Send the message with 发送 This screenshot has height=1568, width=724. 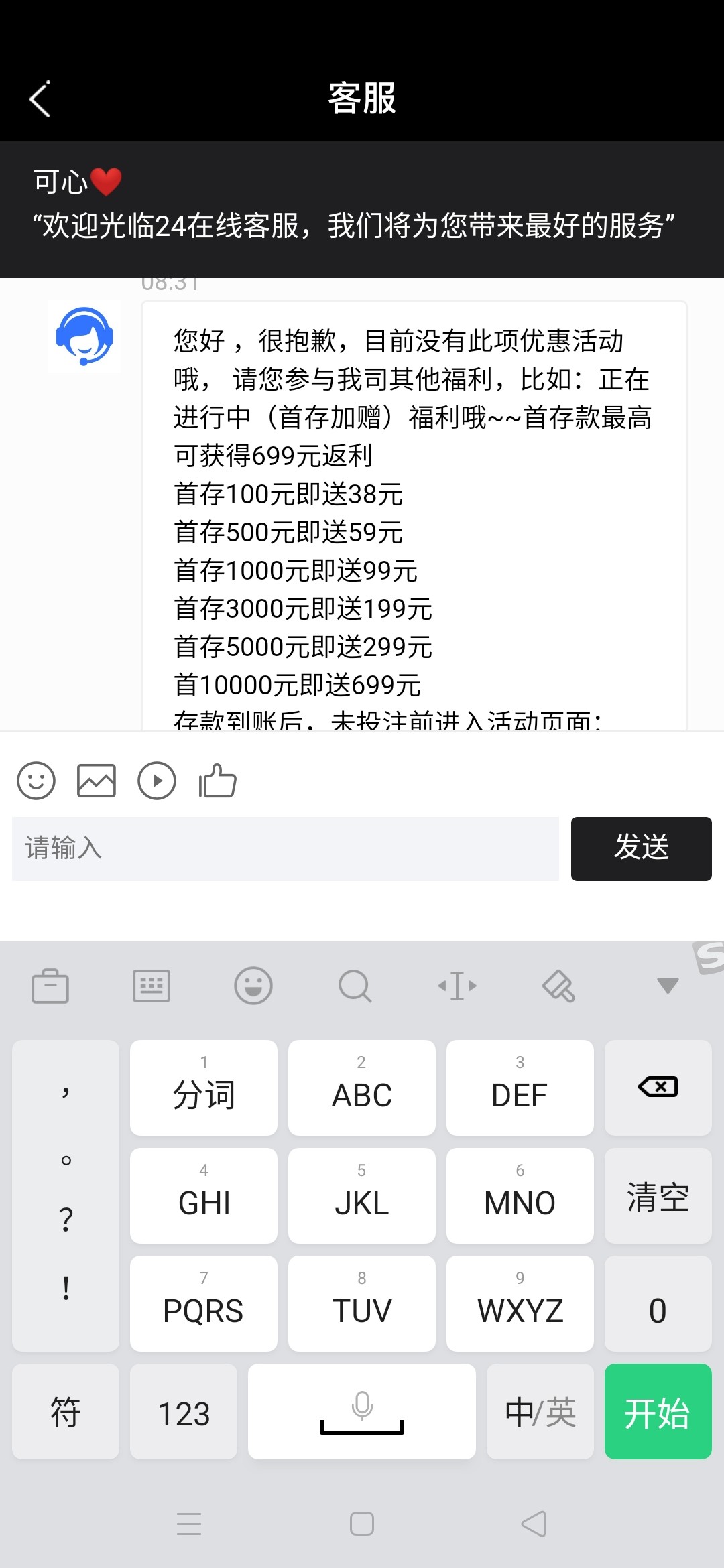(642, 848)
